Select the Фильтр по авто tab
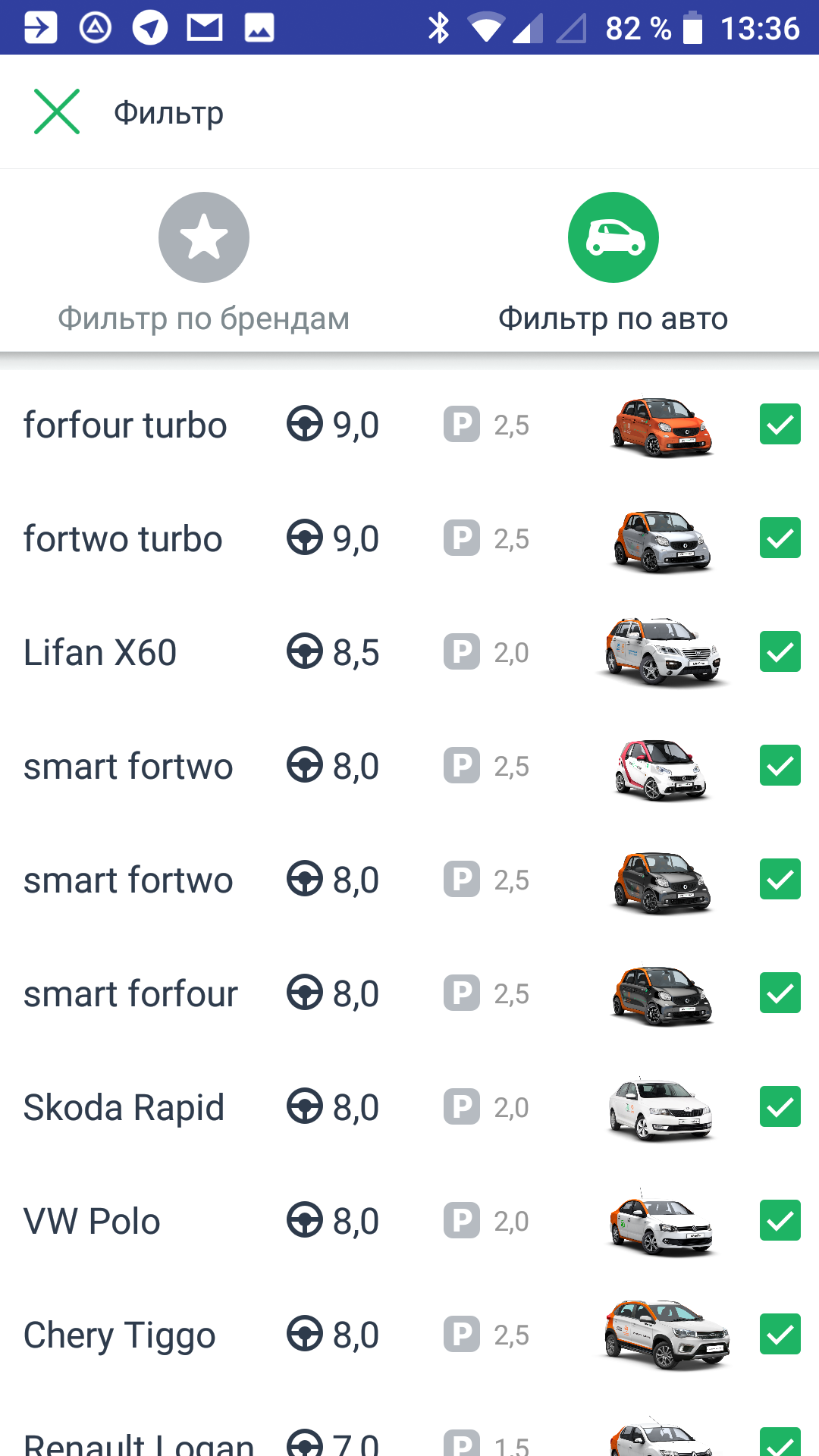The width and height of the screenshot is (819, 1456). pos(613,263)
